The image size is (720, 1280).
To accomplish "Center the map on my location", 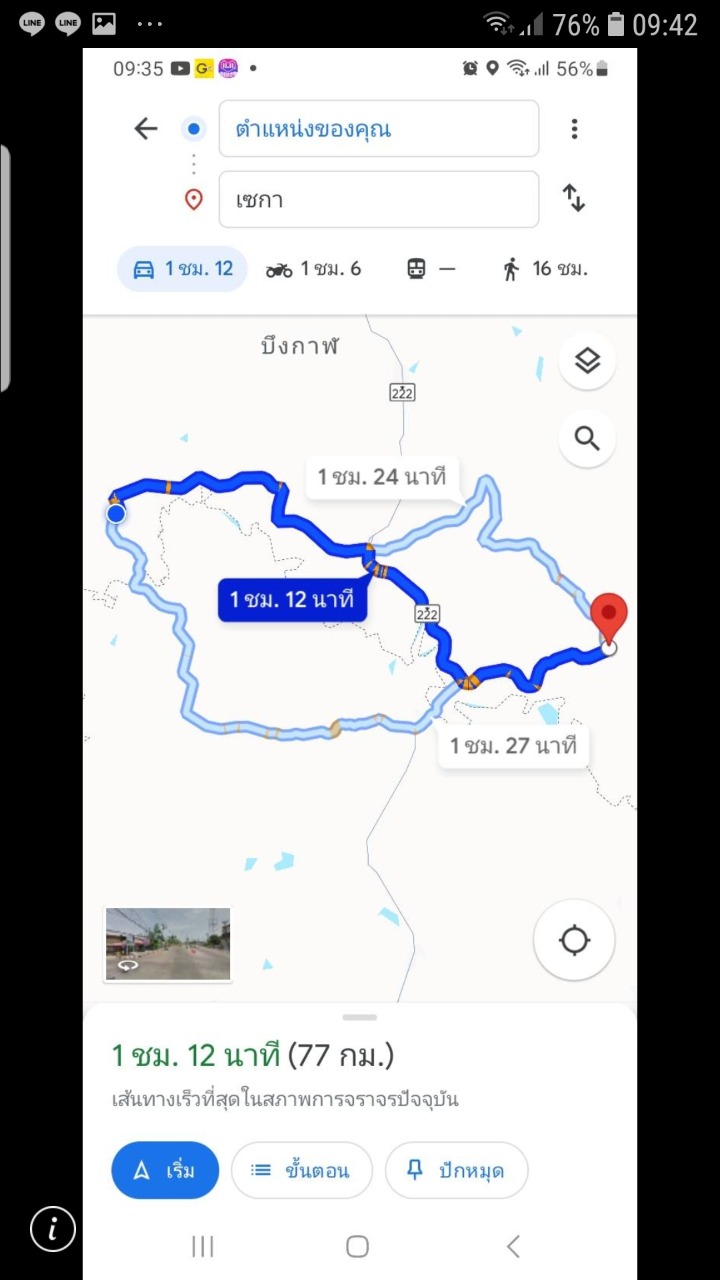I will click(574, 940).
